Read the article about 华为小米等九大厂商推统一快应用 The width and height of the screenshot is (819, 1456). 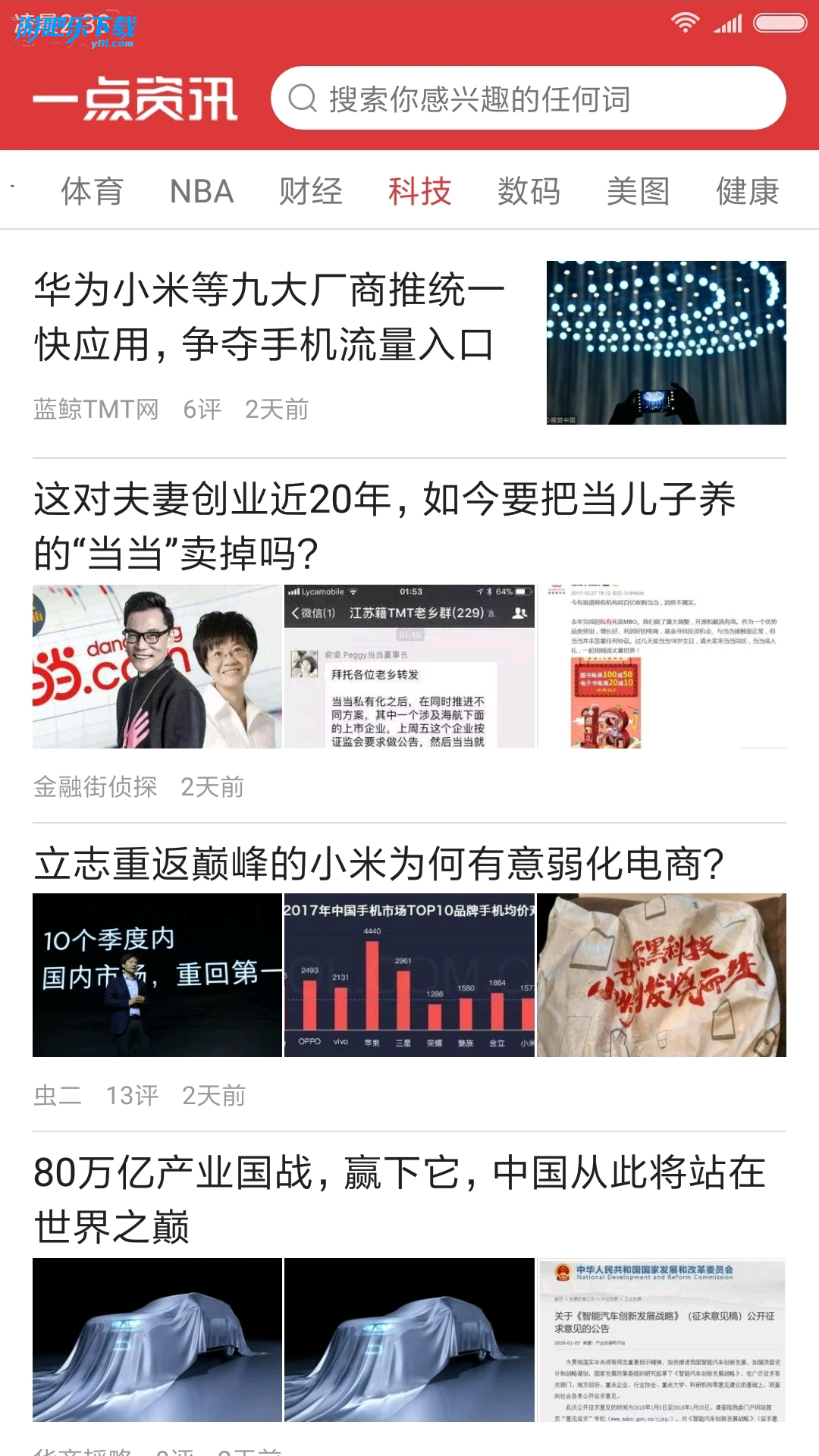269,317
